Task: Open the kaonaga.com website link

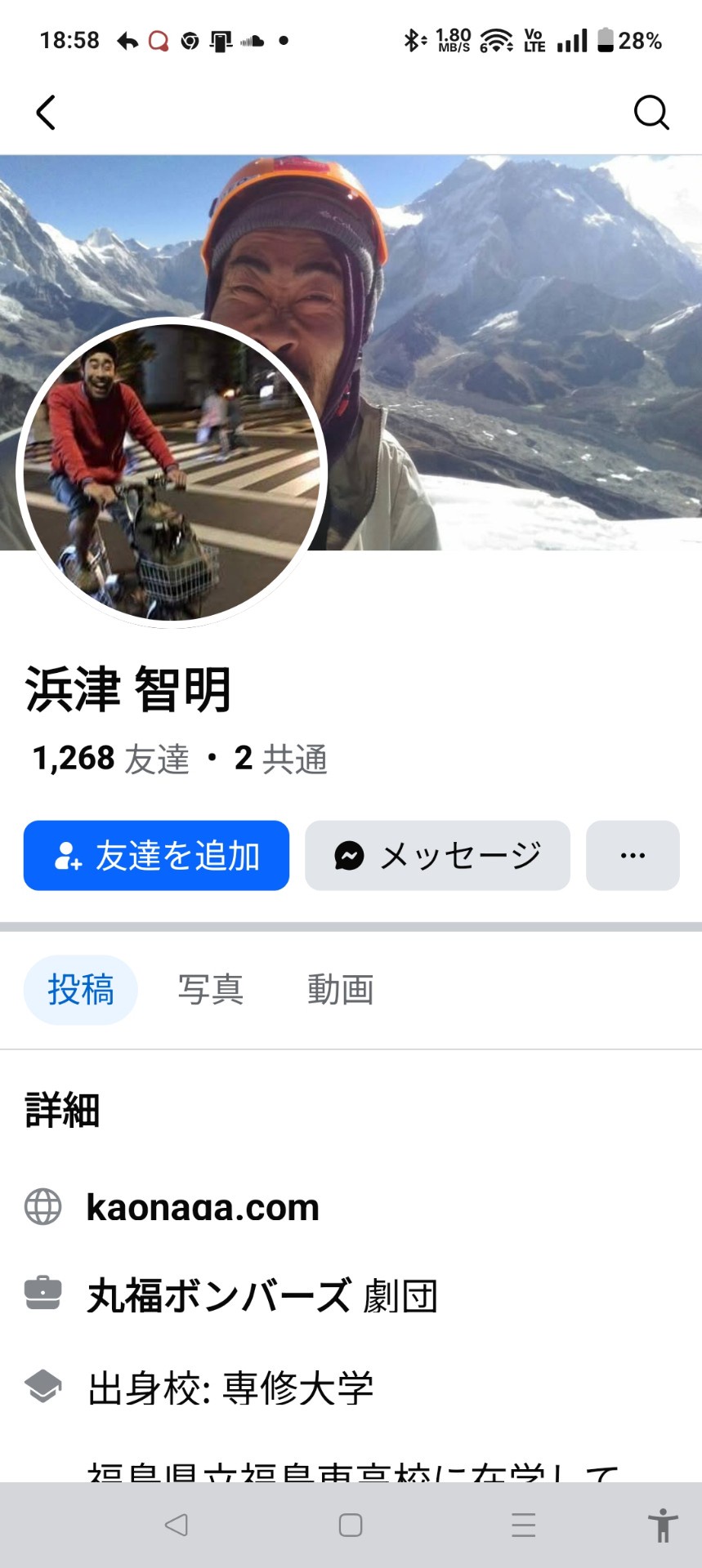Action: pos(203,1207)
